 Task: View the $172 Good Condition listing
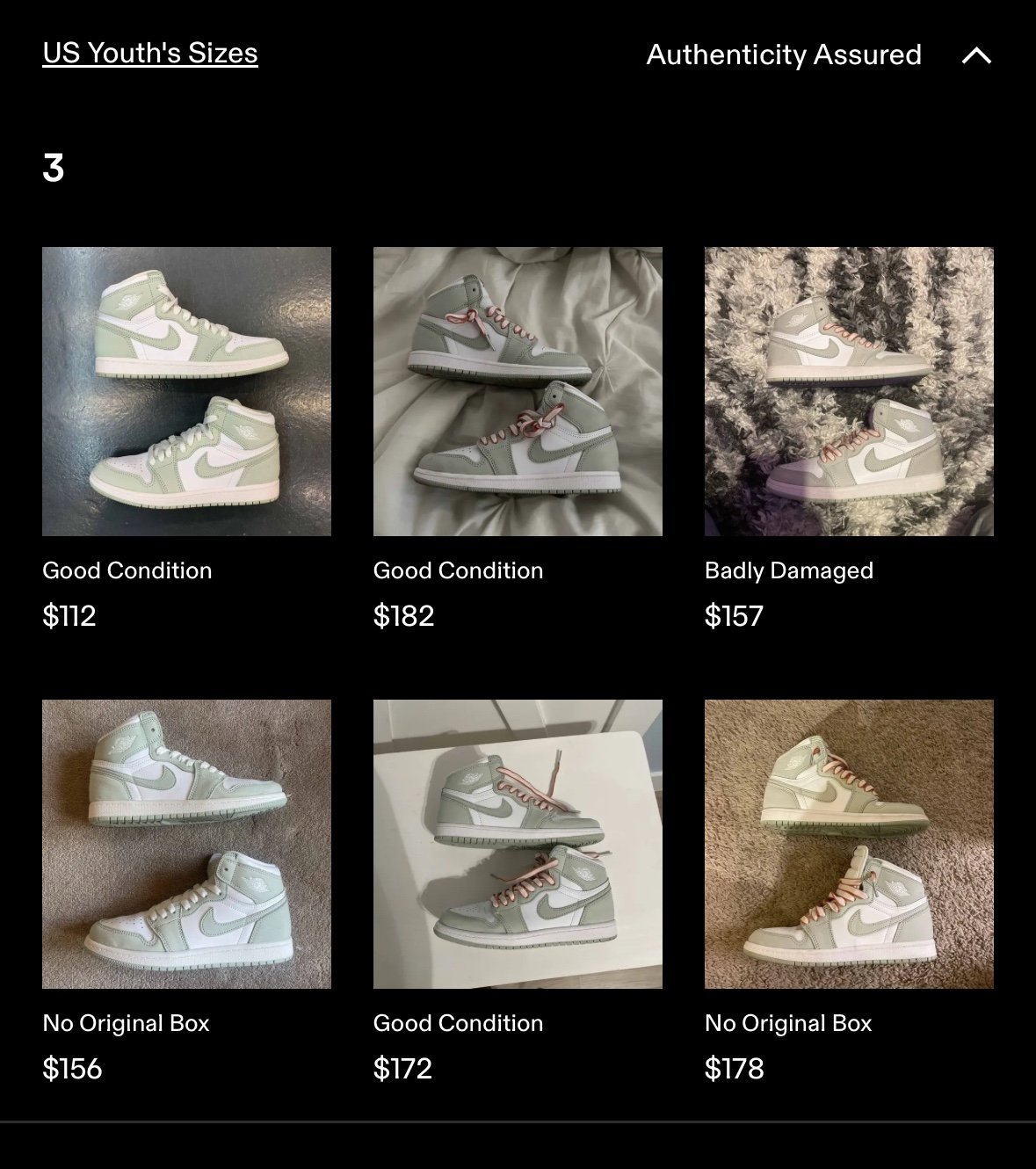518,844
